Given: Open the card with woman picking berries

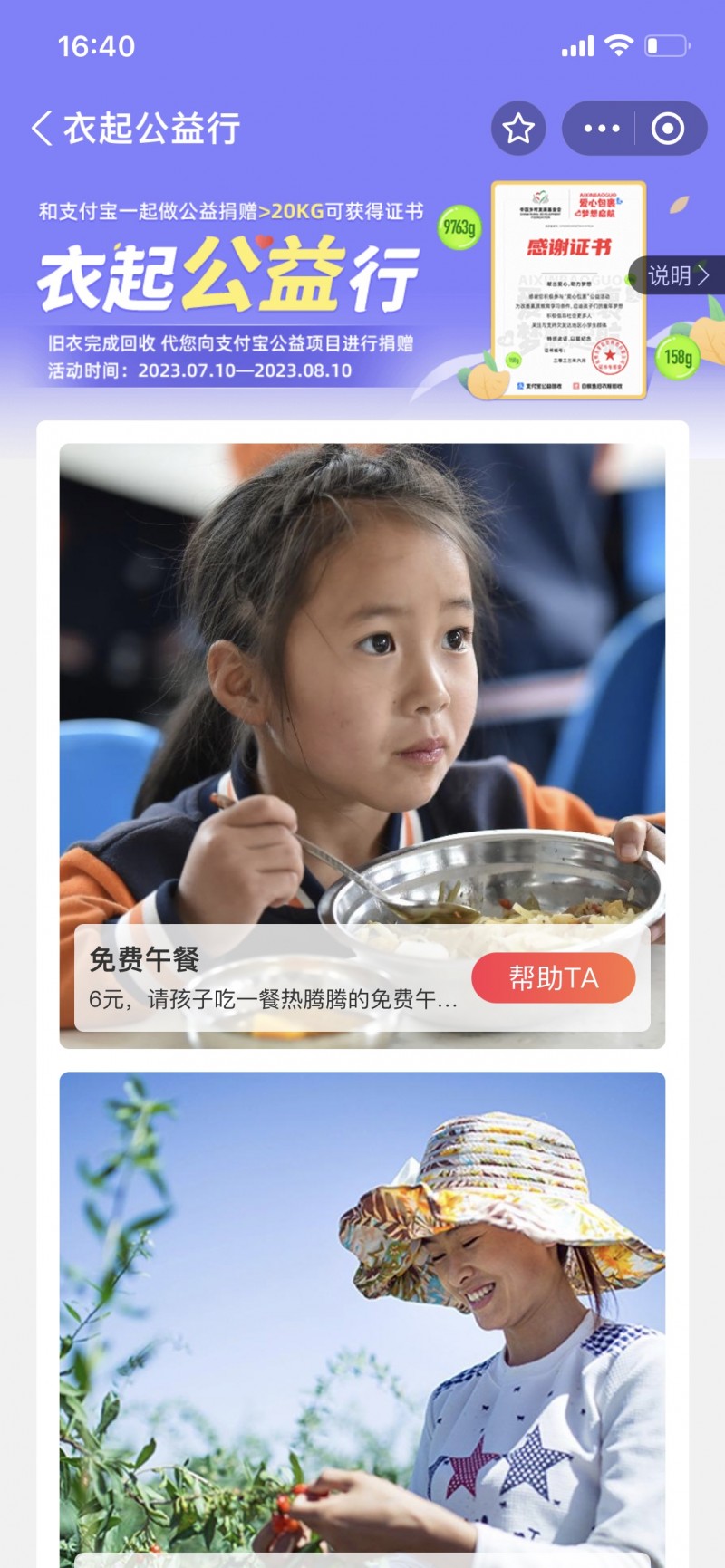Looking at the screenshot, I should 362,1313.
